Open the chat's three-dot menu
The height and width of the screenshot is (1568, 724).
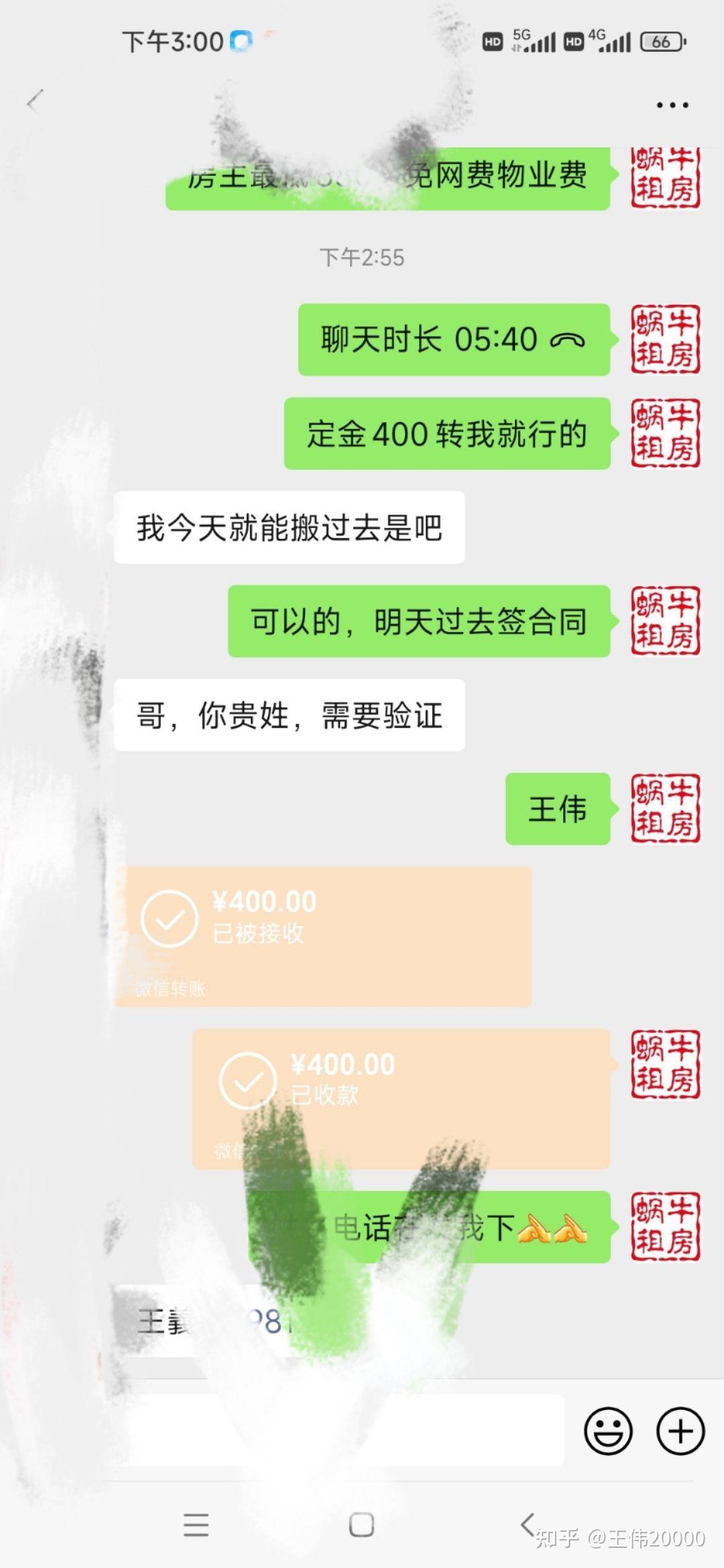672,105
